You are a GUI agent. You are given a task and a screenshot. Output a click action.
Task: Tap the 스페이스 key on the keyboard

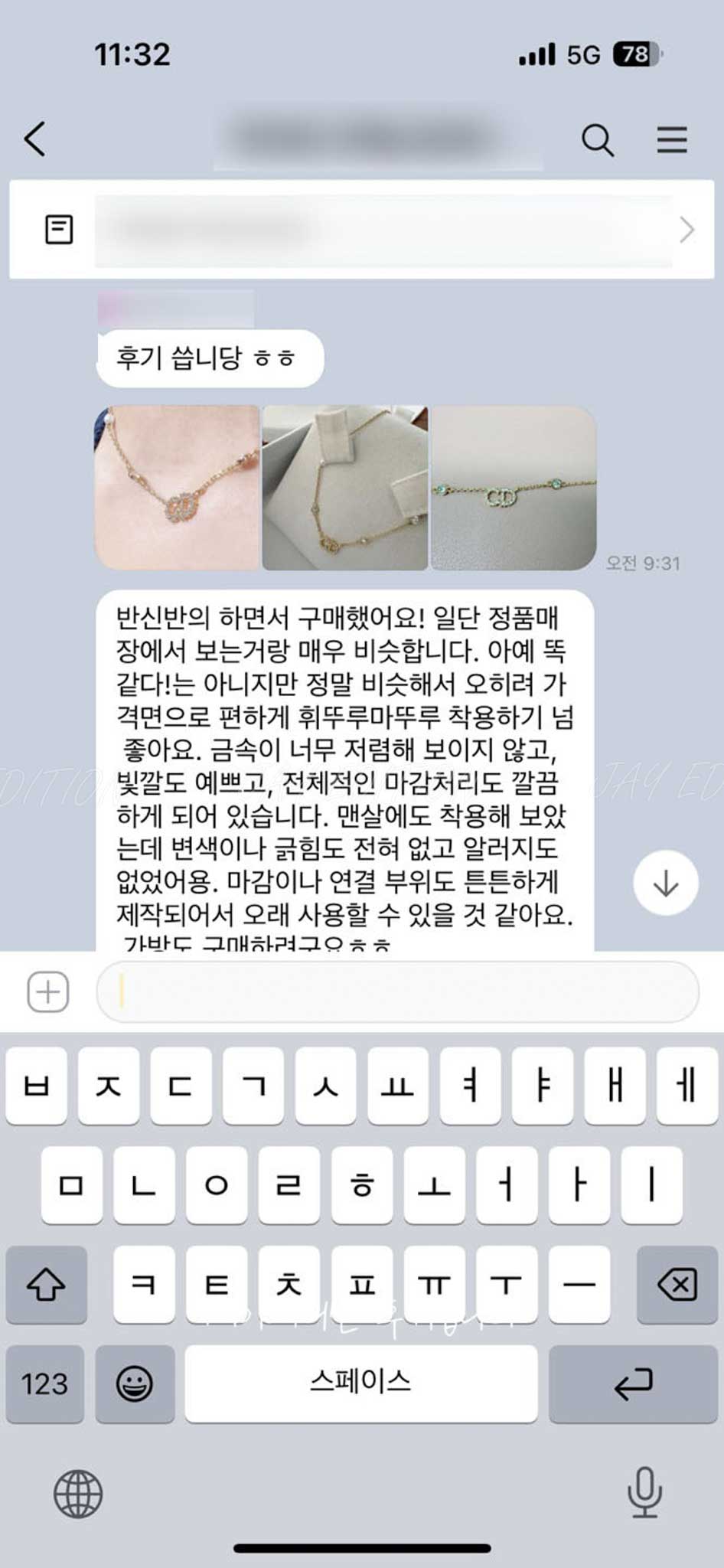(360, 1383)
